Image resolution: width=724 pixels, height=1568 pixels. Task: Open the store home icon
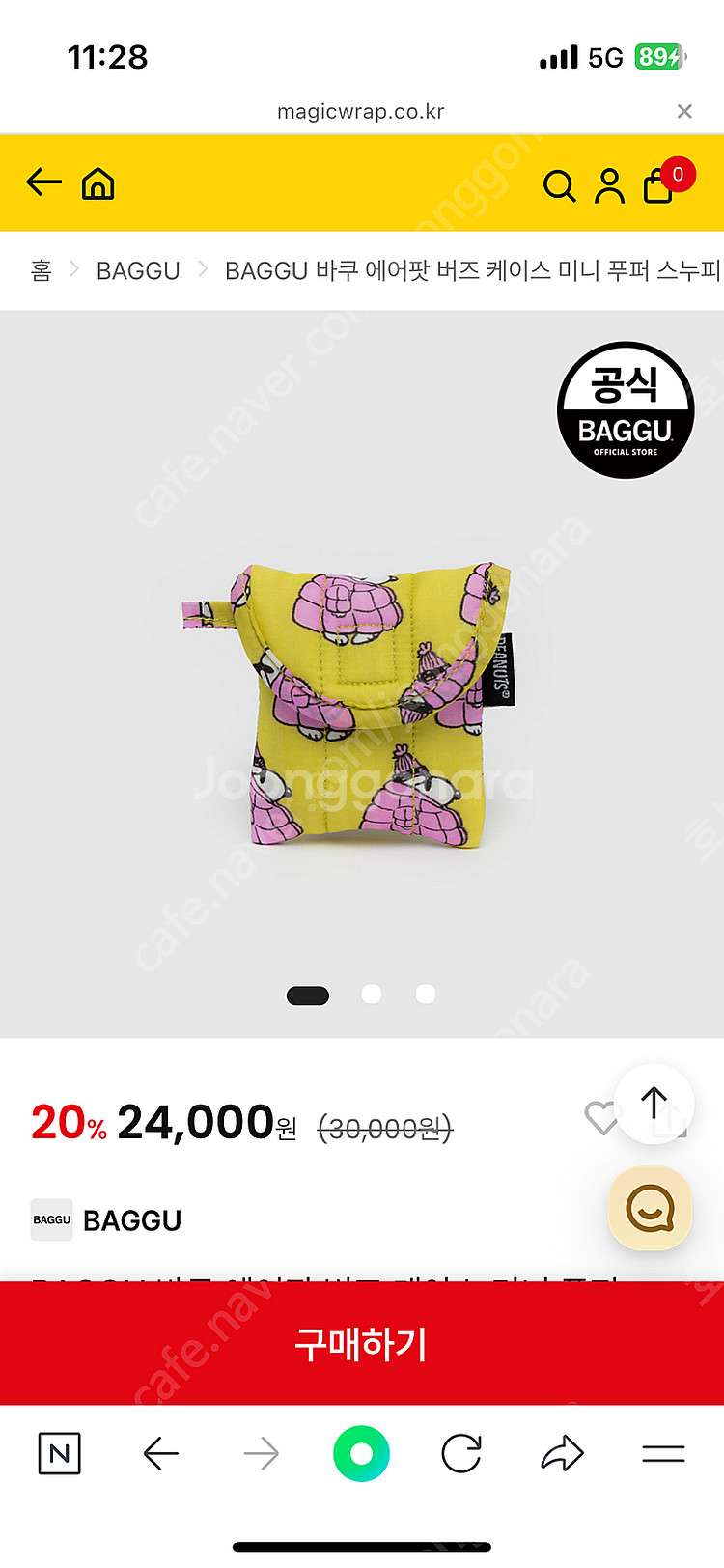[97, 182]
